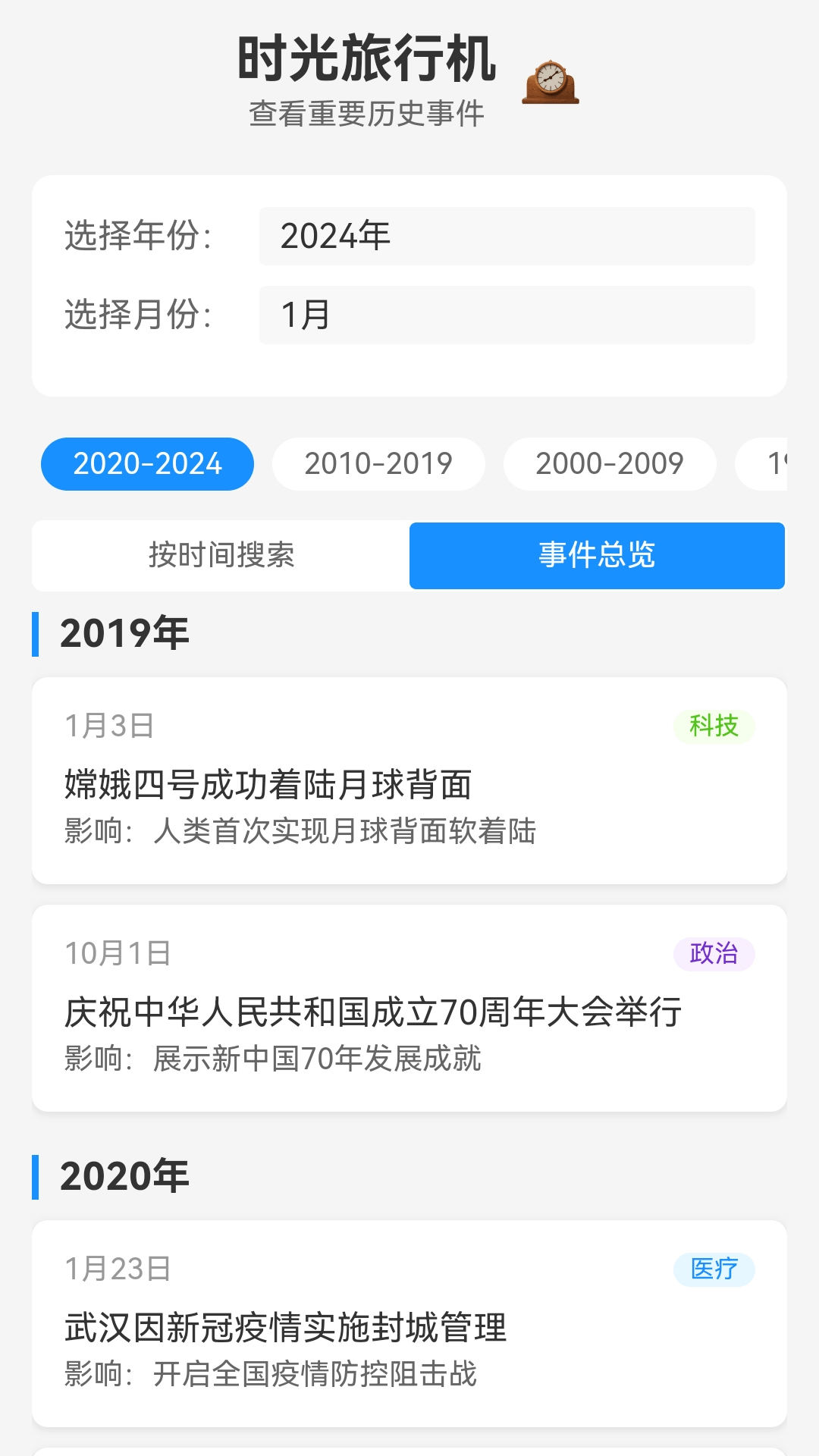Click the subtitle 查看重要历史事件
Screen dimensions: 819x1456
[367, 112]
